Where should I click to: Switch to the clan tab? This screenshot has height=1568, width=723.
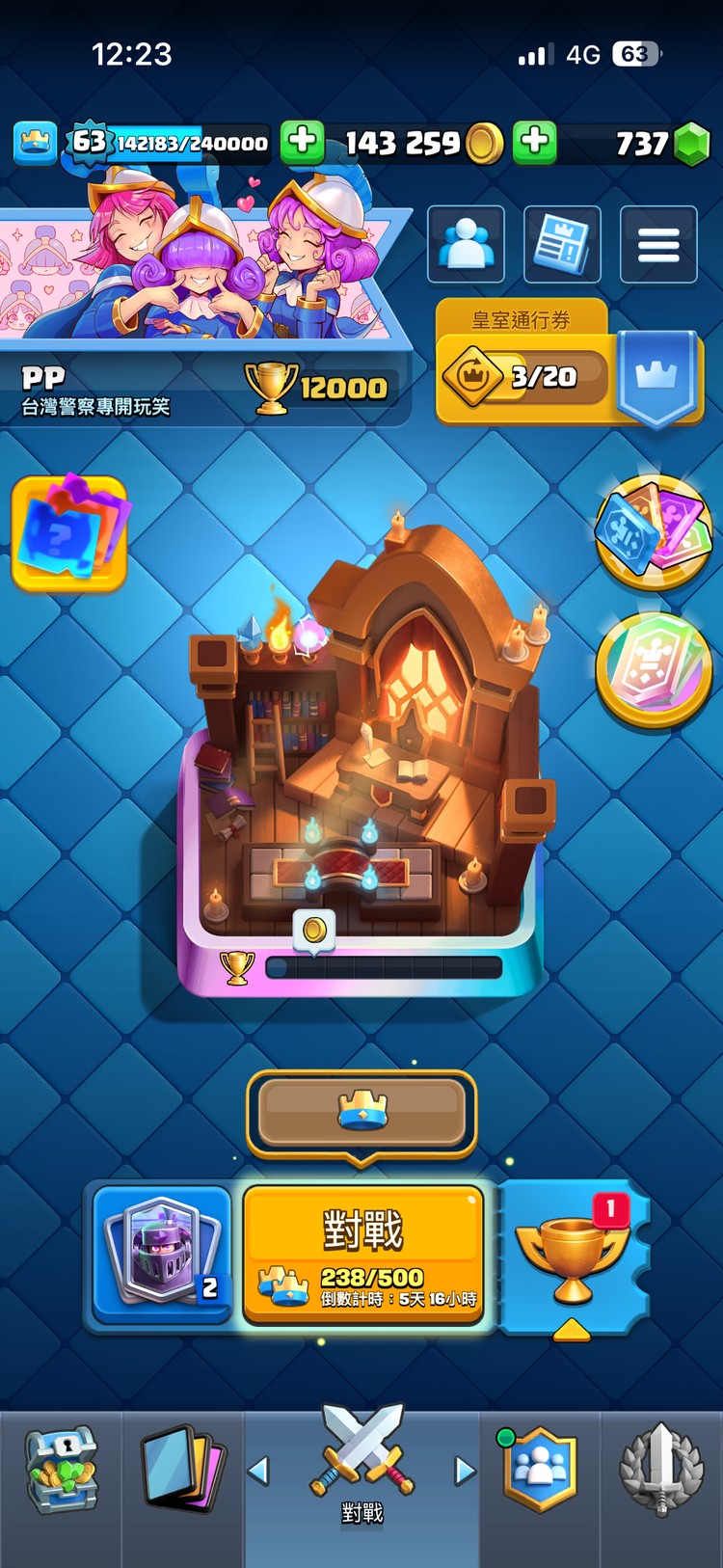[540, 1470]
